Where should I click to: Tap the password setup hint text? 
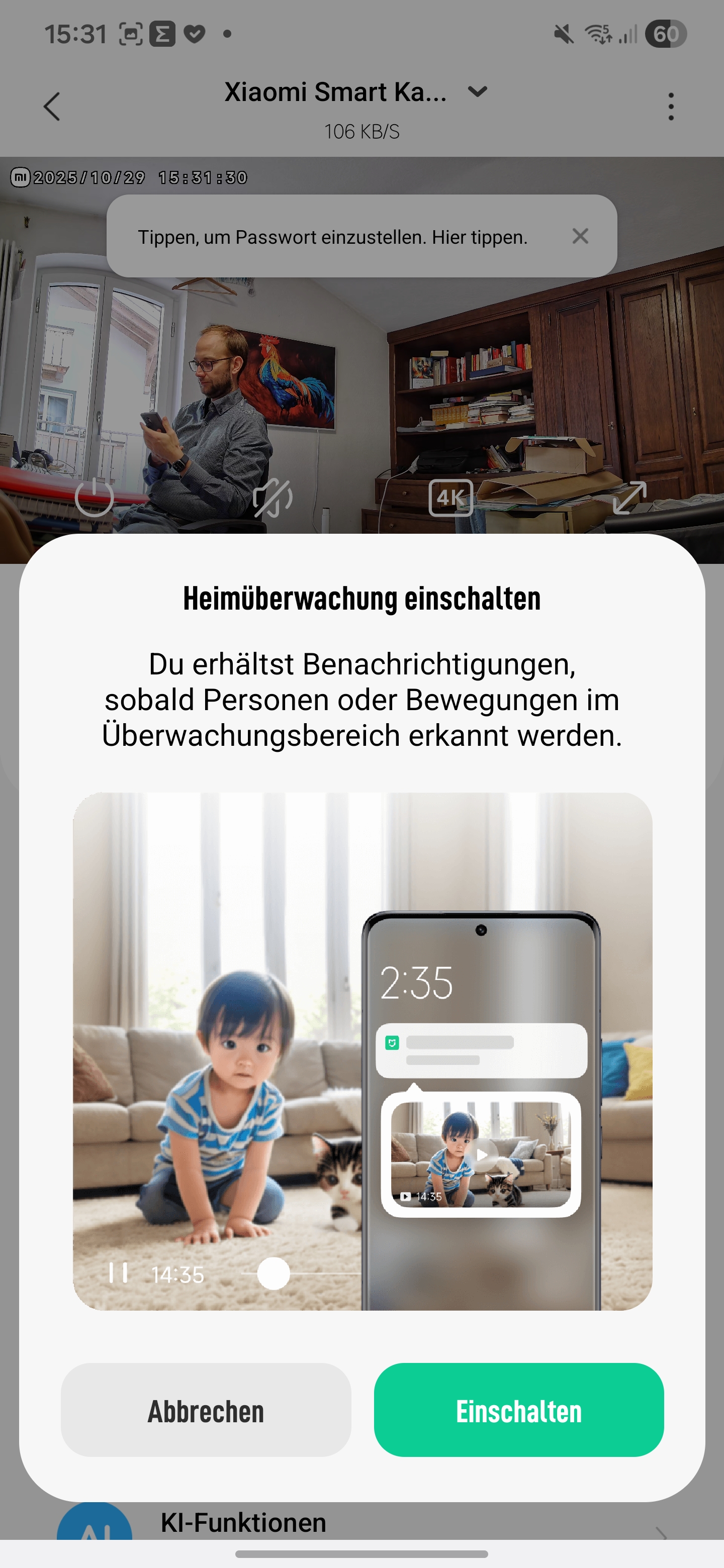pos(332,237)
